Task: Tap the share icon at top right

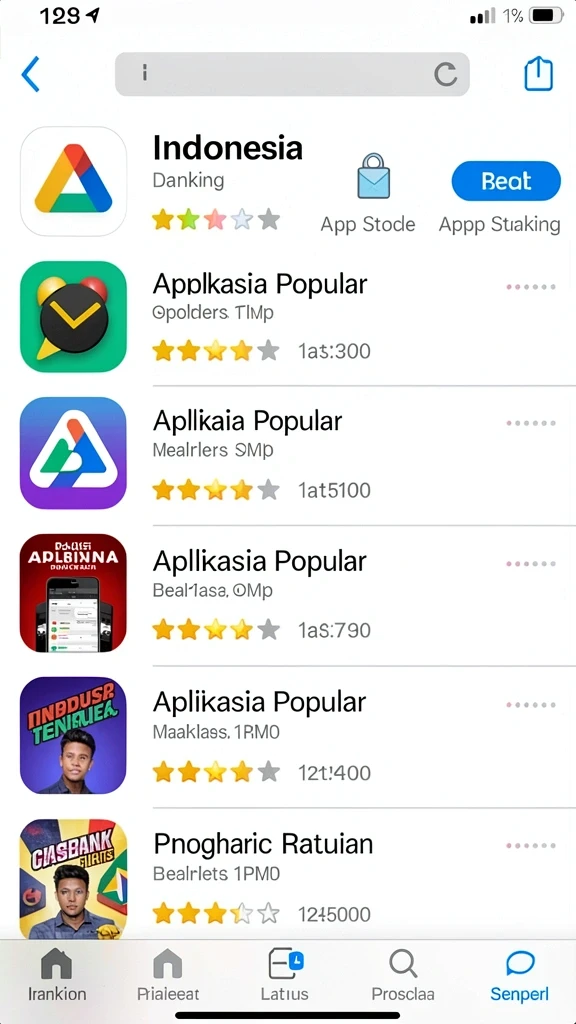Action: [x=539, y=73]
